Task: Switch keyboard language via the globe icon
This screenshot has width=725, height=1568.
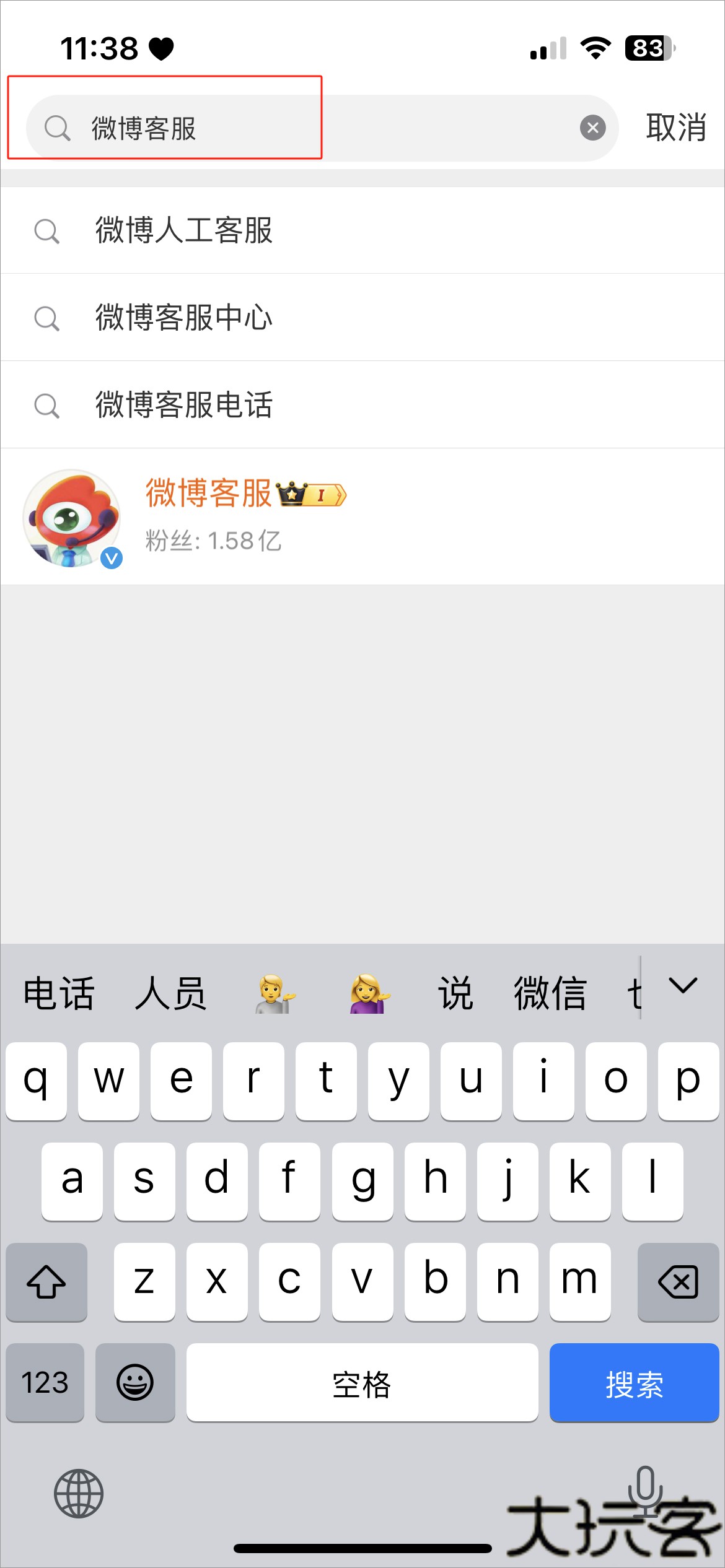Action: point(79,1494)
